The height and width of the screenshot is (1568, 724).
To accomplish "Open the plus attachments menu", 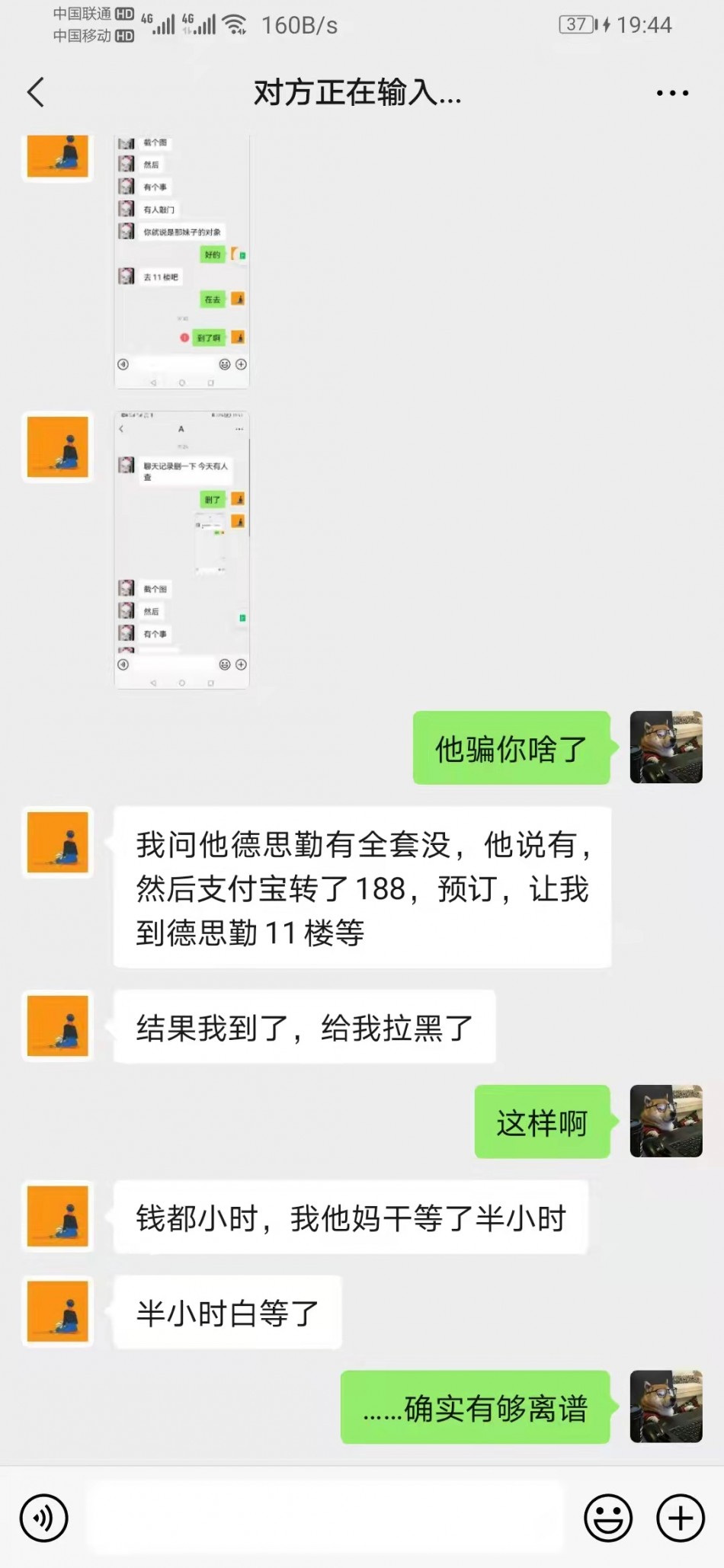I will tap(680, 1518).
